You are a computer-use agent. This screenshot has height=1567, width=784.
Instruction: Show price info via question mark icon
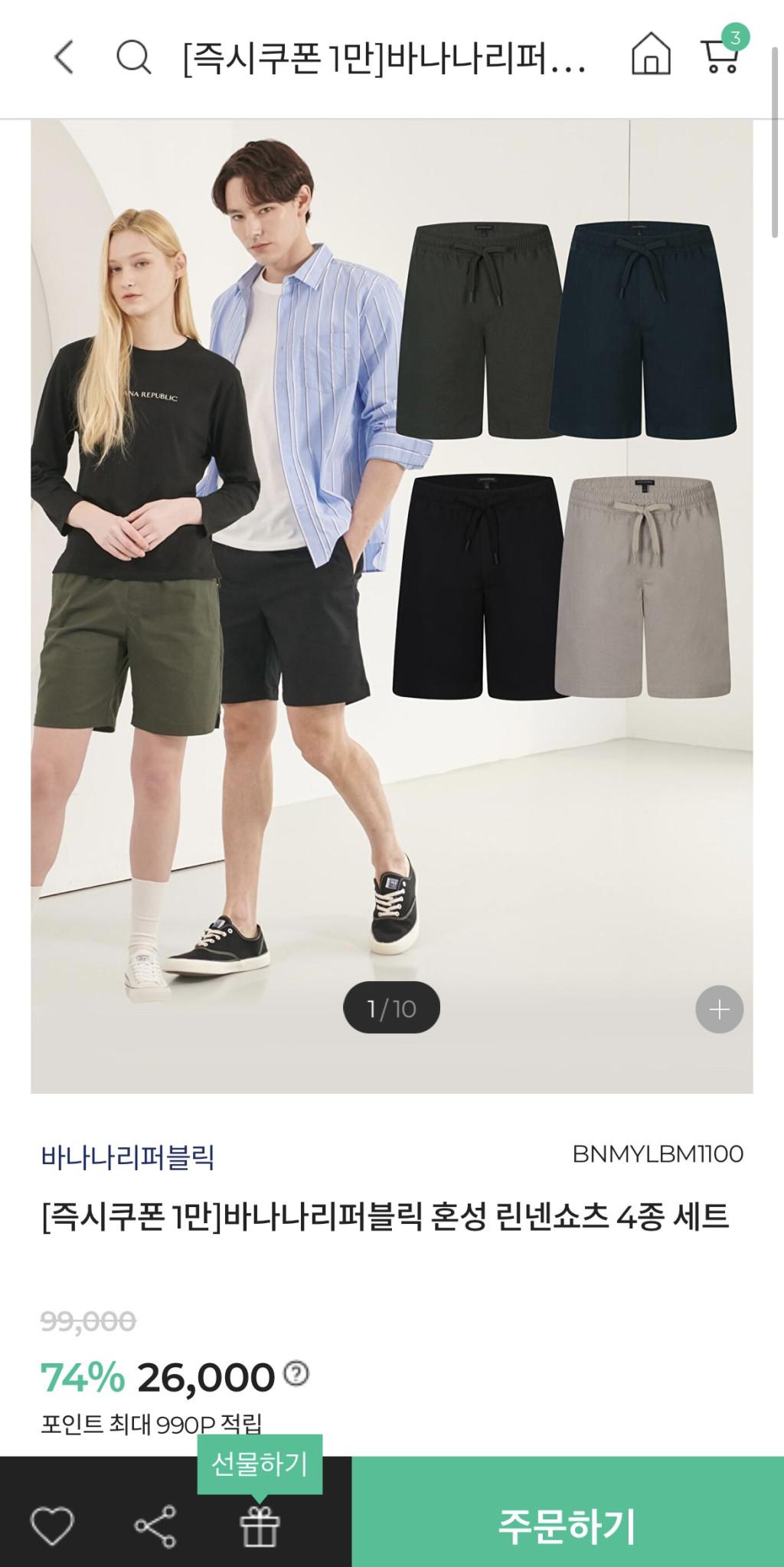click(296, 1374)
